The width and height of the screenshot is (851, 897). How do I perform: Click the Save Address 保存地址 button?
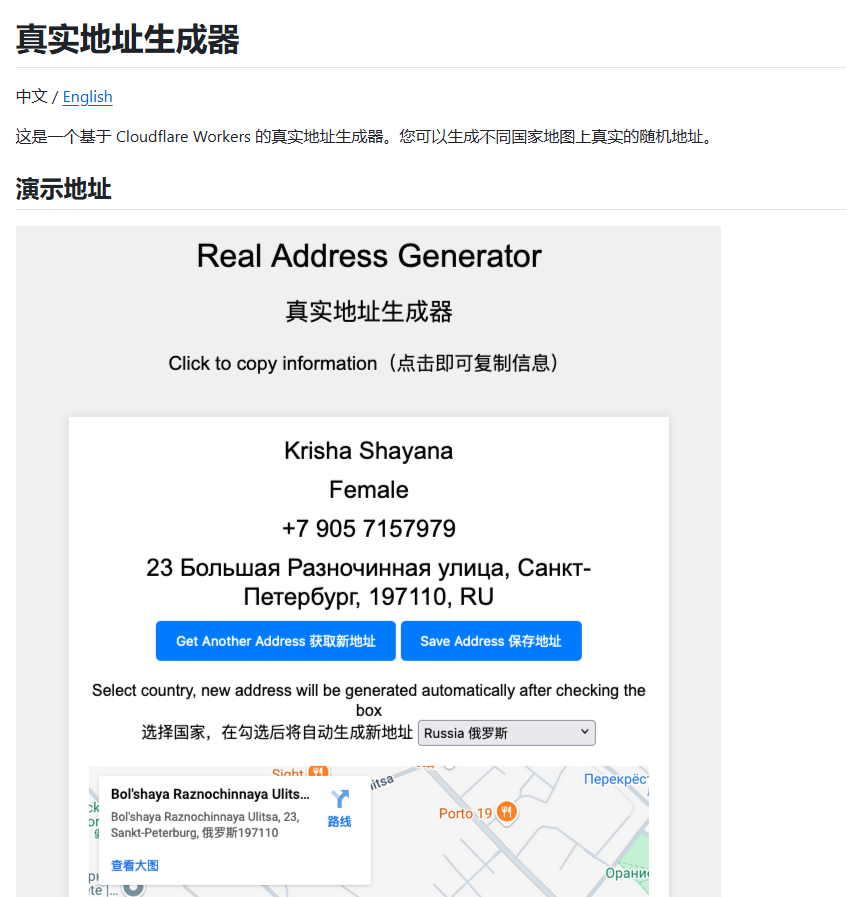click(x=491, y=640)
